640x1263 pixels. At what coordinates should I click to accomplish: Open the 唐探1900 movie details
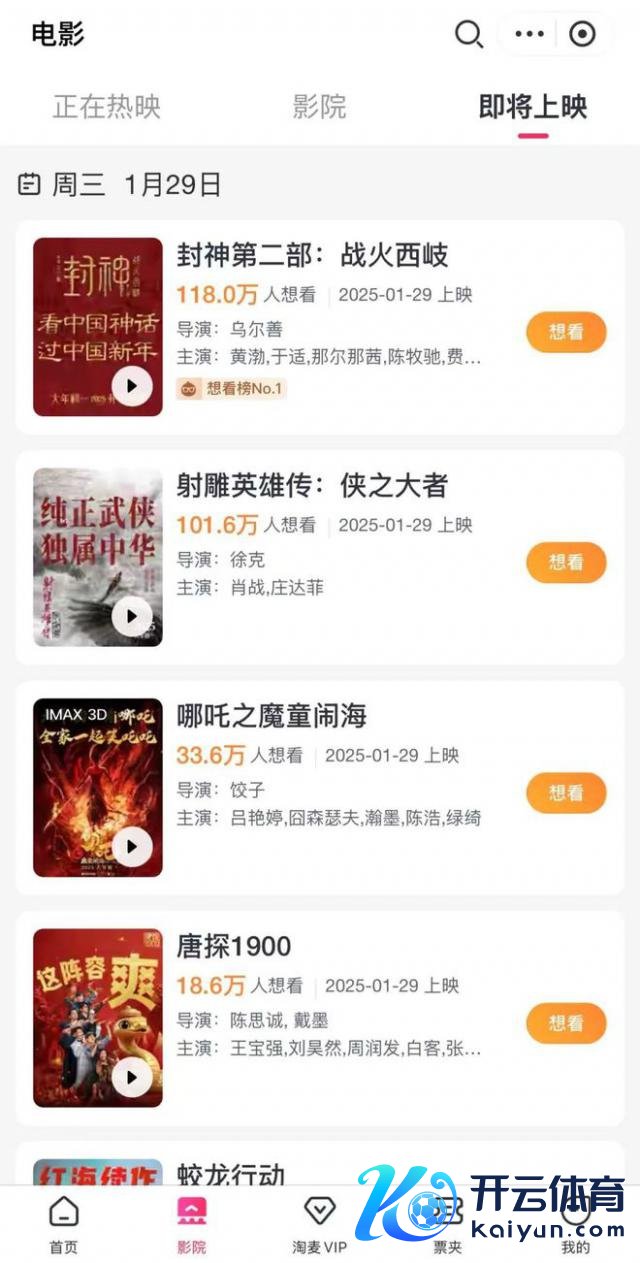(x=234, y=946)
